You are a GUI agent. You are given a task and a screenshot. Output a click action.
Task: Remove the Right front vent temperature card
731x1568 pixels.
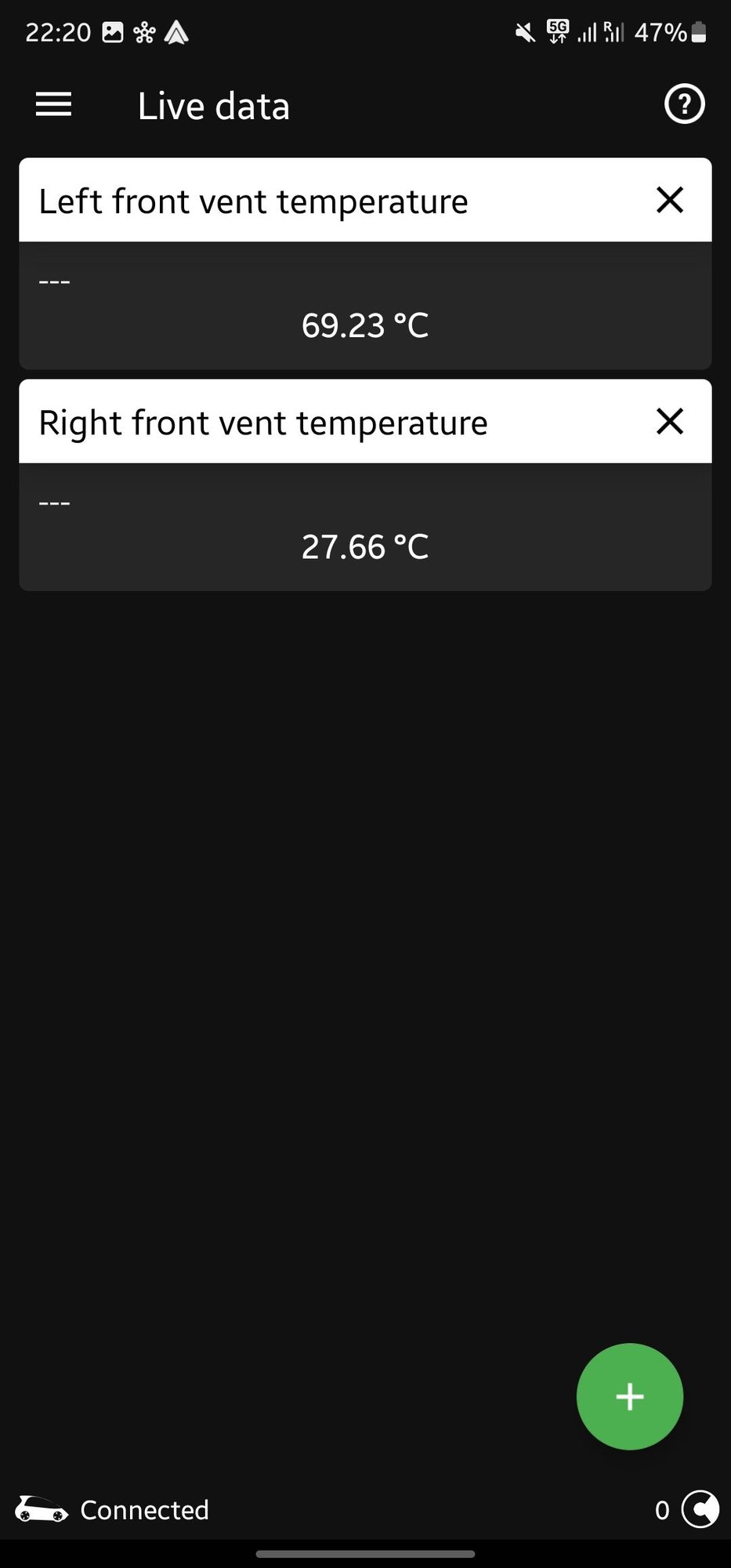tap(669, 422)
